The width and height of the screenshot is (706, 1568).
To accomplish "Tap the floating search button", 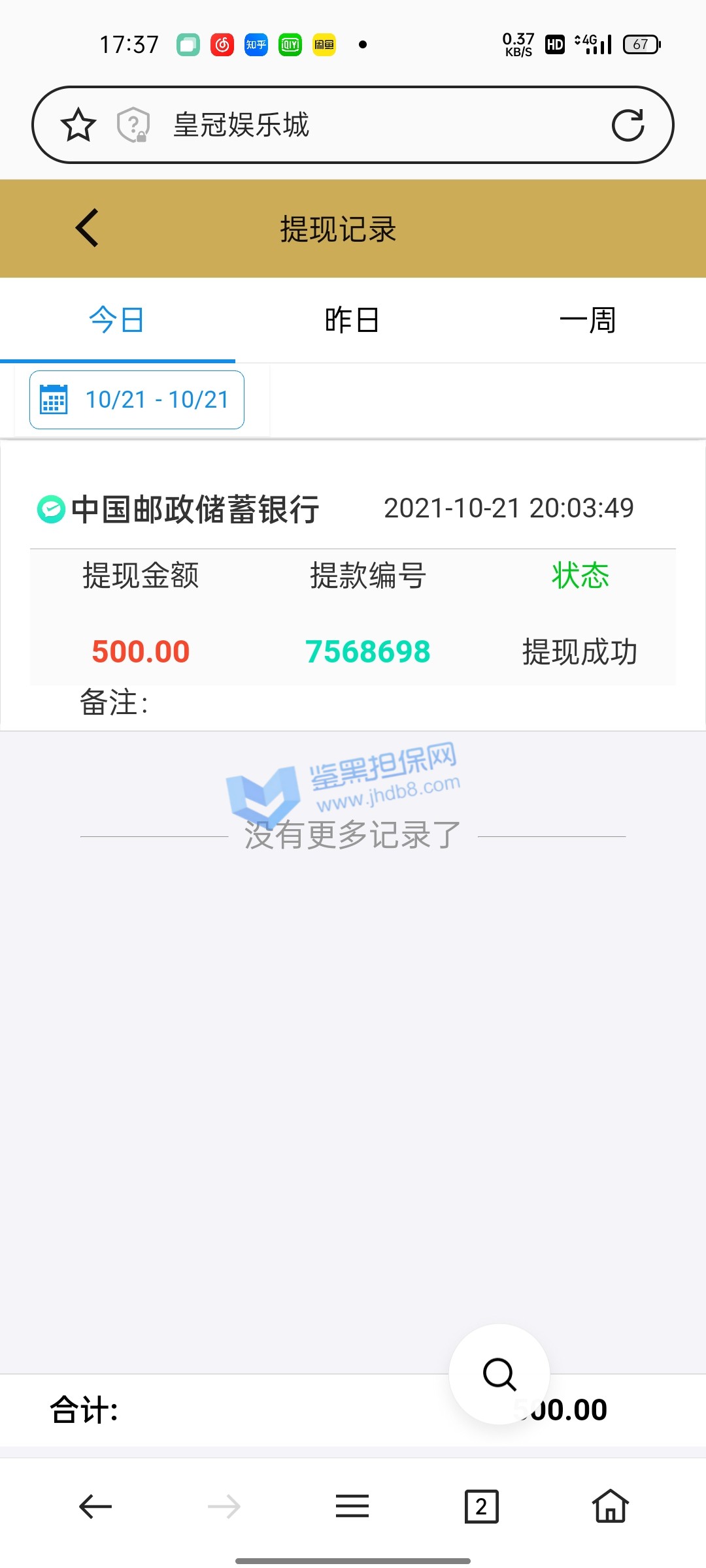I will pos(499,1374).
